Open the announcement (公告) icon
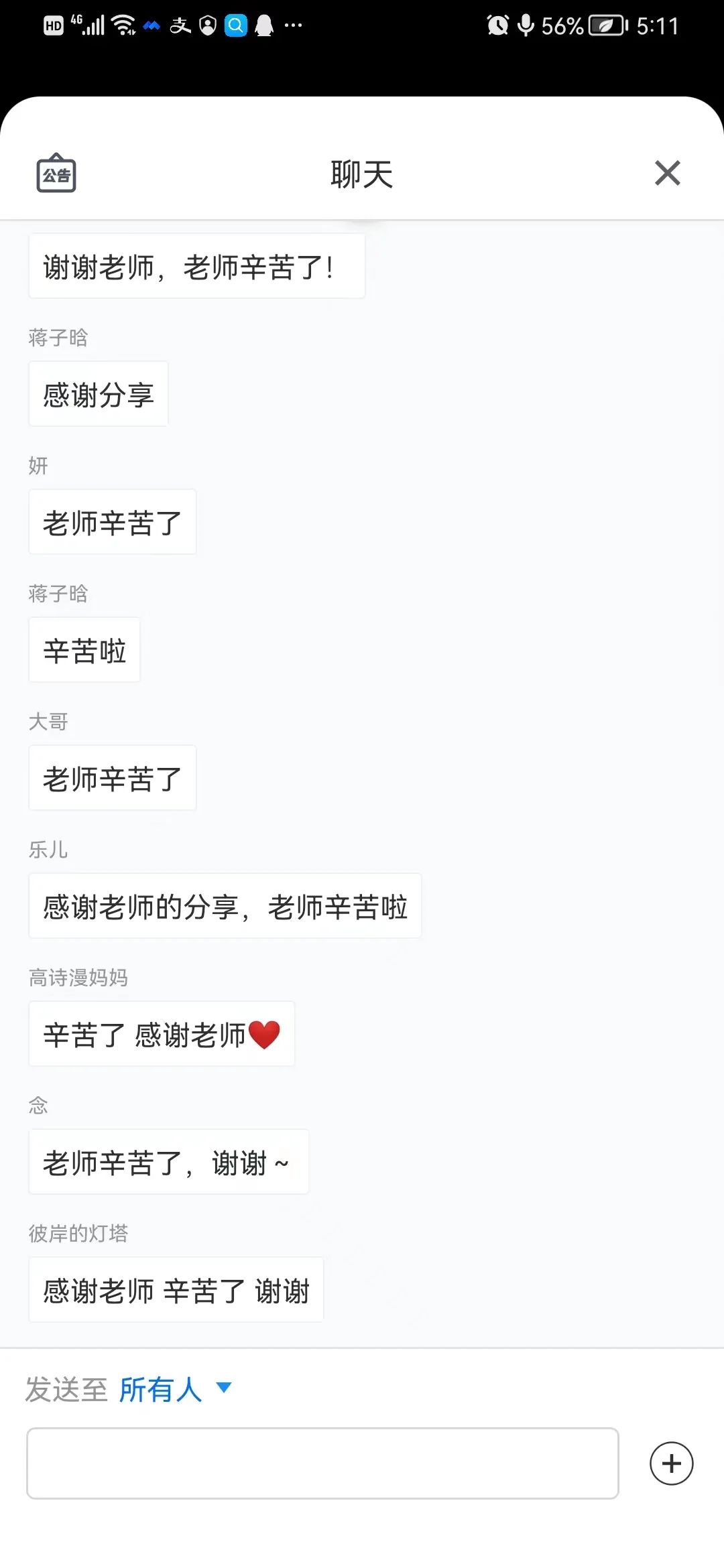Screen dimensions: 724x1568 pos(56,174)
